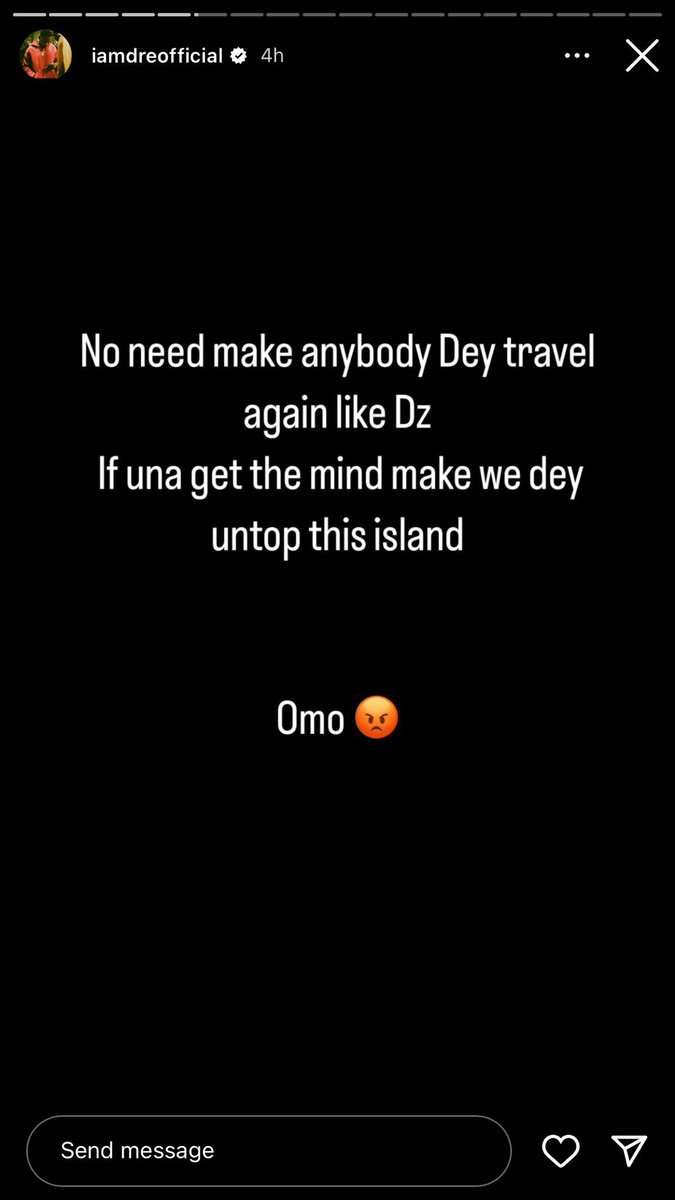This screenshot has height=1200, width=675.
Task: Open iamdreofficial's profile picture
Action: 46,55
